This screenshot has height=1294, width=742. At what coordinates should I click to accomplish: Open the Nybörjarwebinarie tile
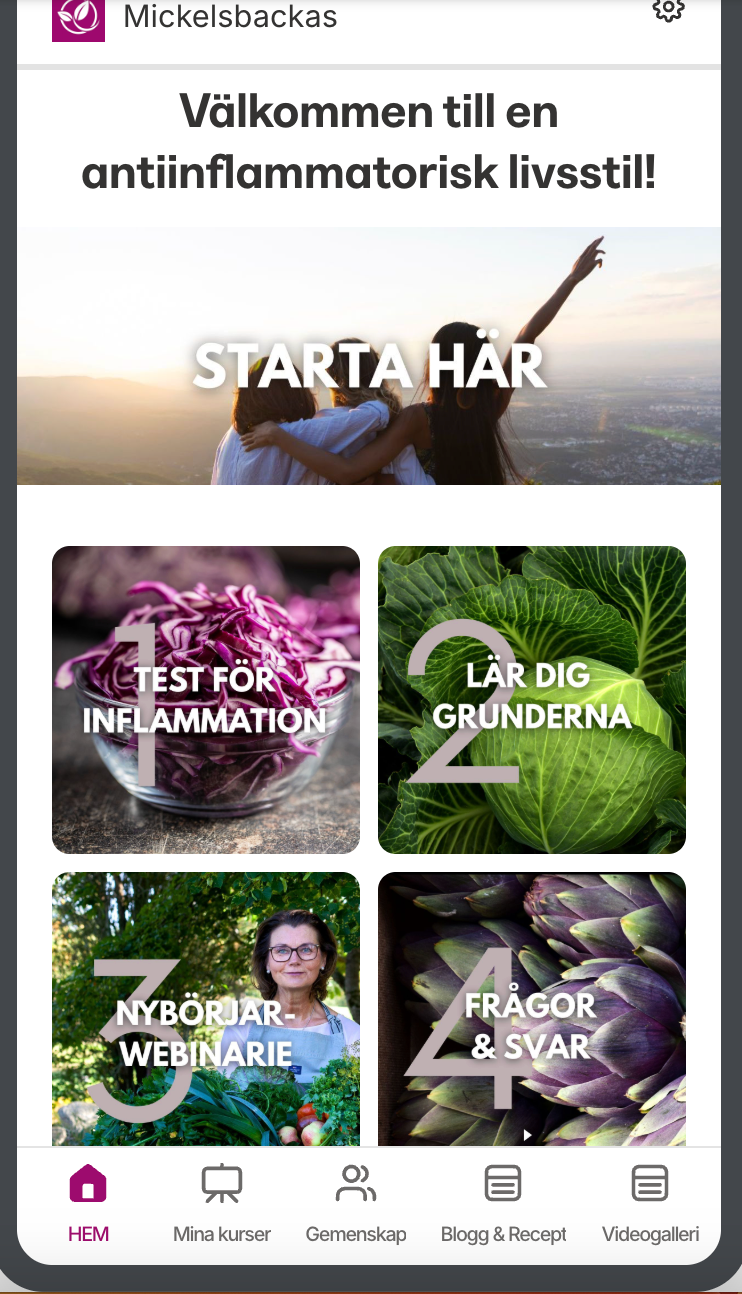[x=206, y=1010]
